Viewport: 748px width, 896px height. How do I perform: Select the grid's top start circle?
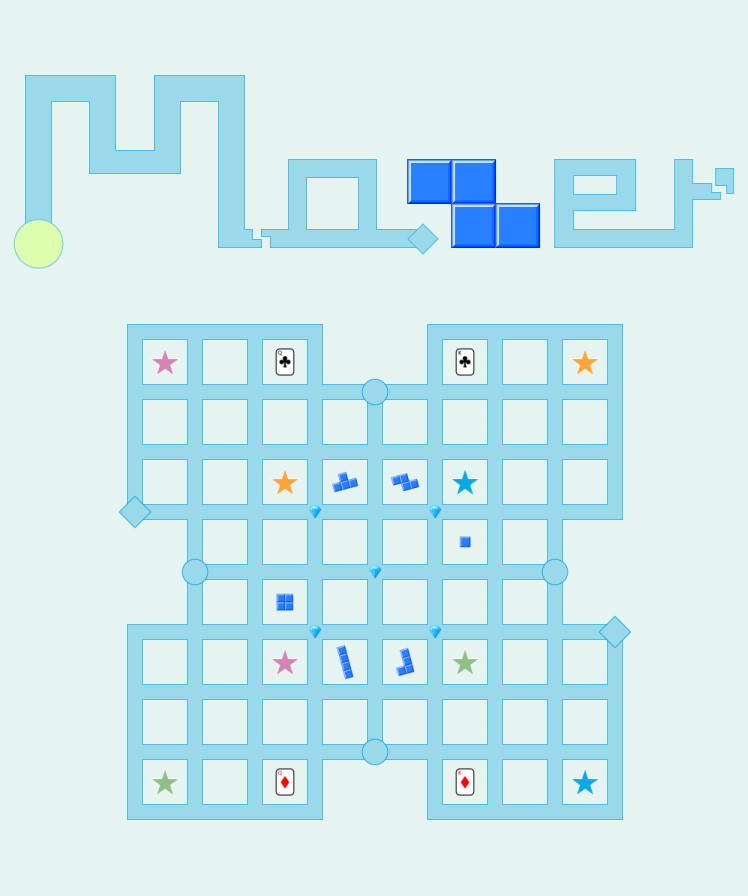click(375, 392)
